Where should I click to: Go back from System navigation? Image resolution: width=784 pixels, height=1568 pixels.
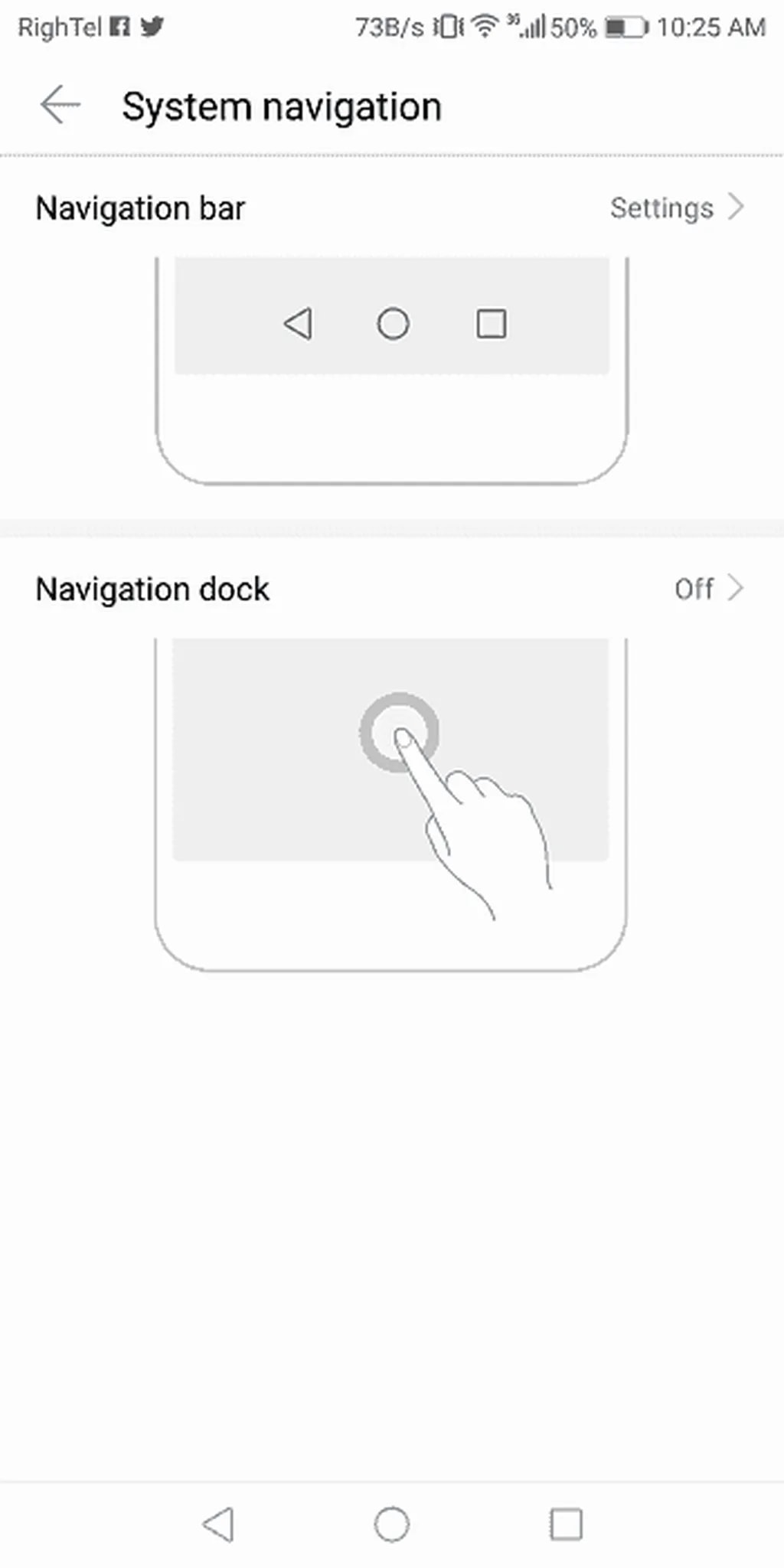pyautogui.click(x=60, y=105)
